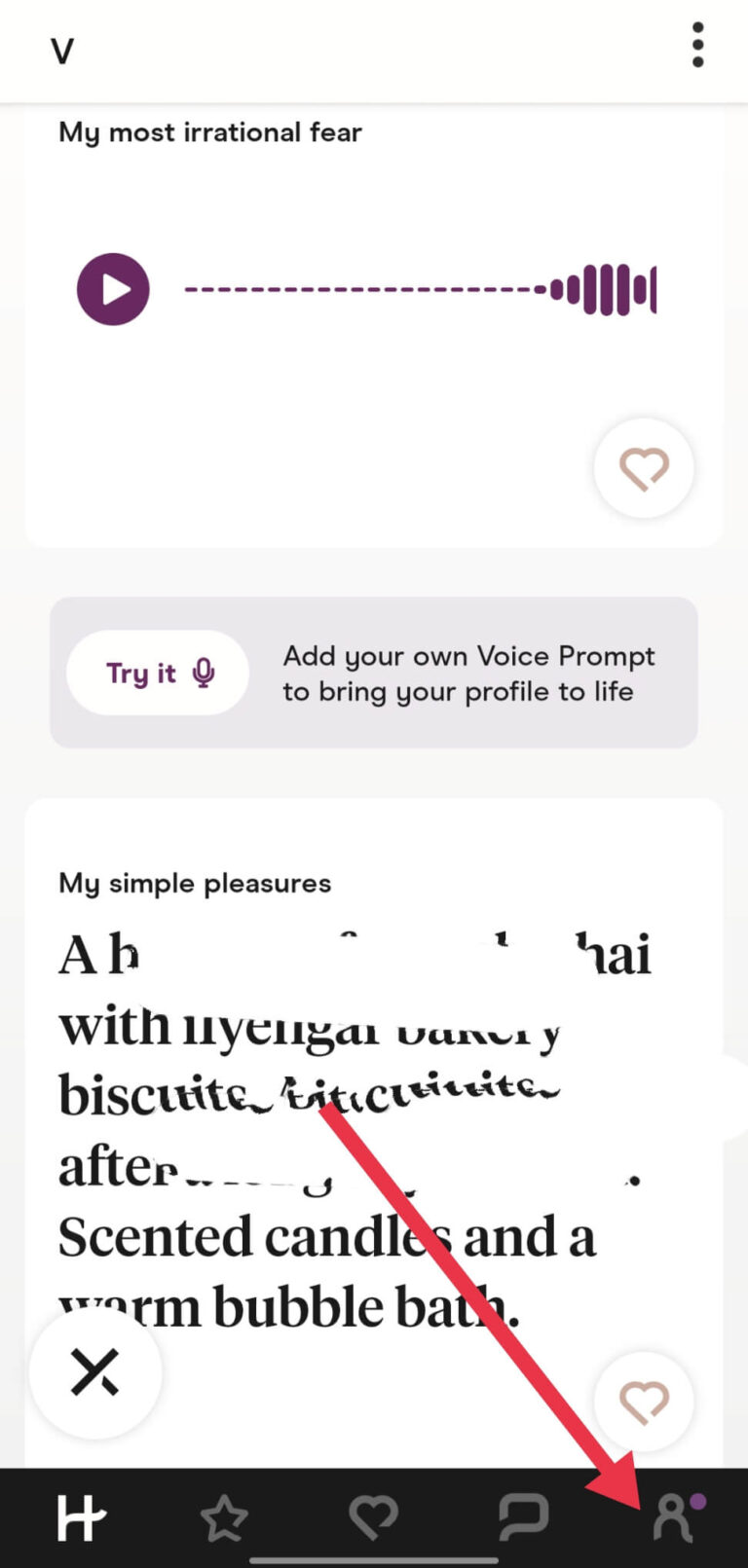Screen dimensions: 748x1568
Task: Dismiss the profile with the X icon
Action: tap(94, 1373)
